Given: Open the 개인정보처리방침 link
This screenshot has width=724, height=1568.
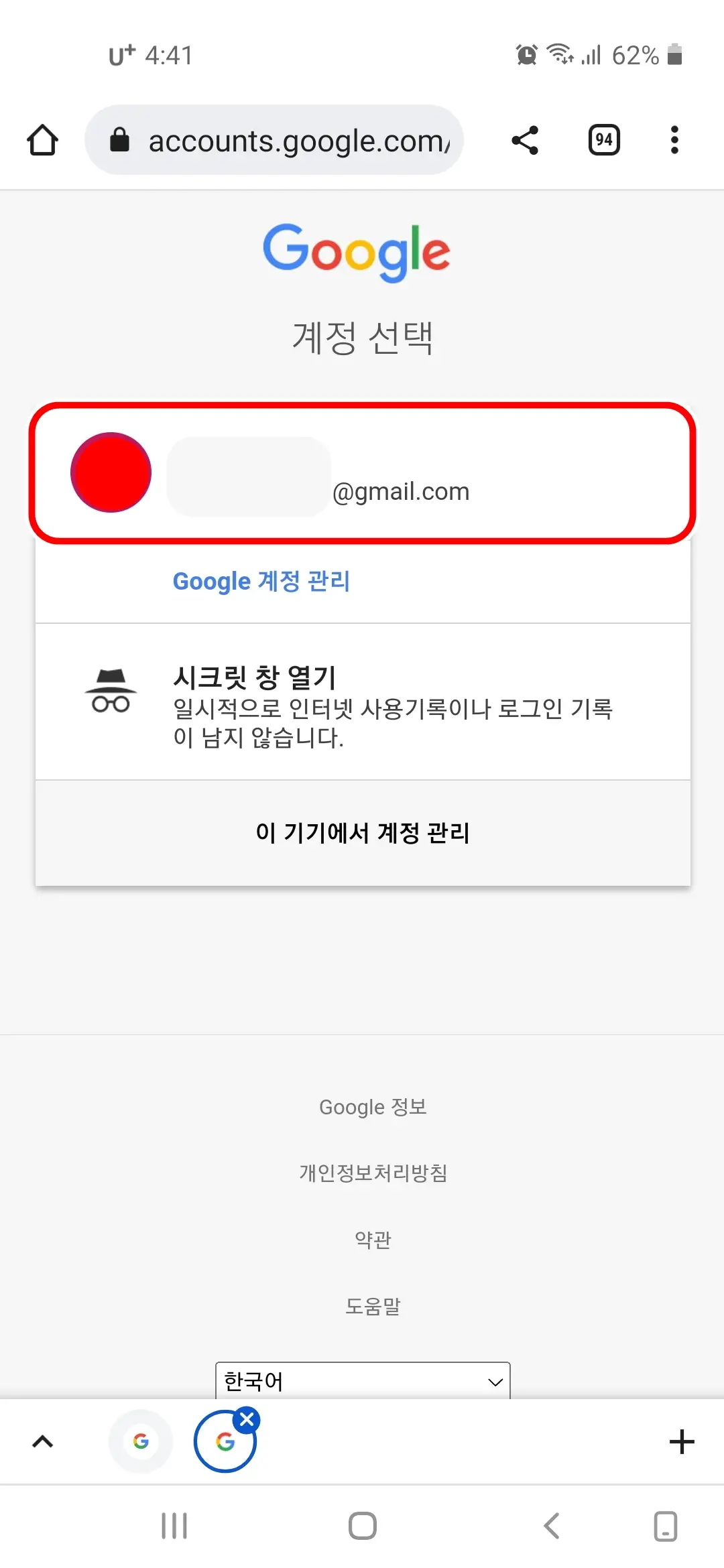Looking at the screenshot, I should tap(373, 1171).
